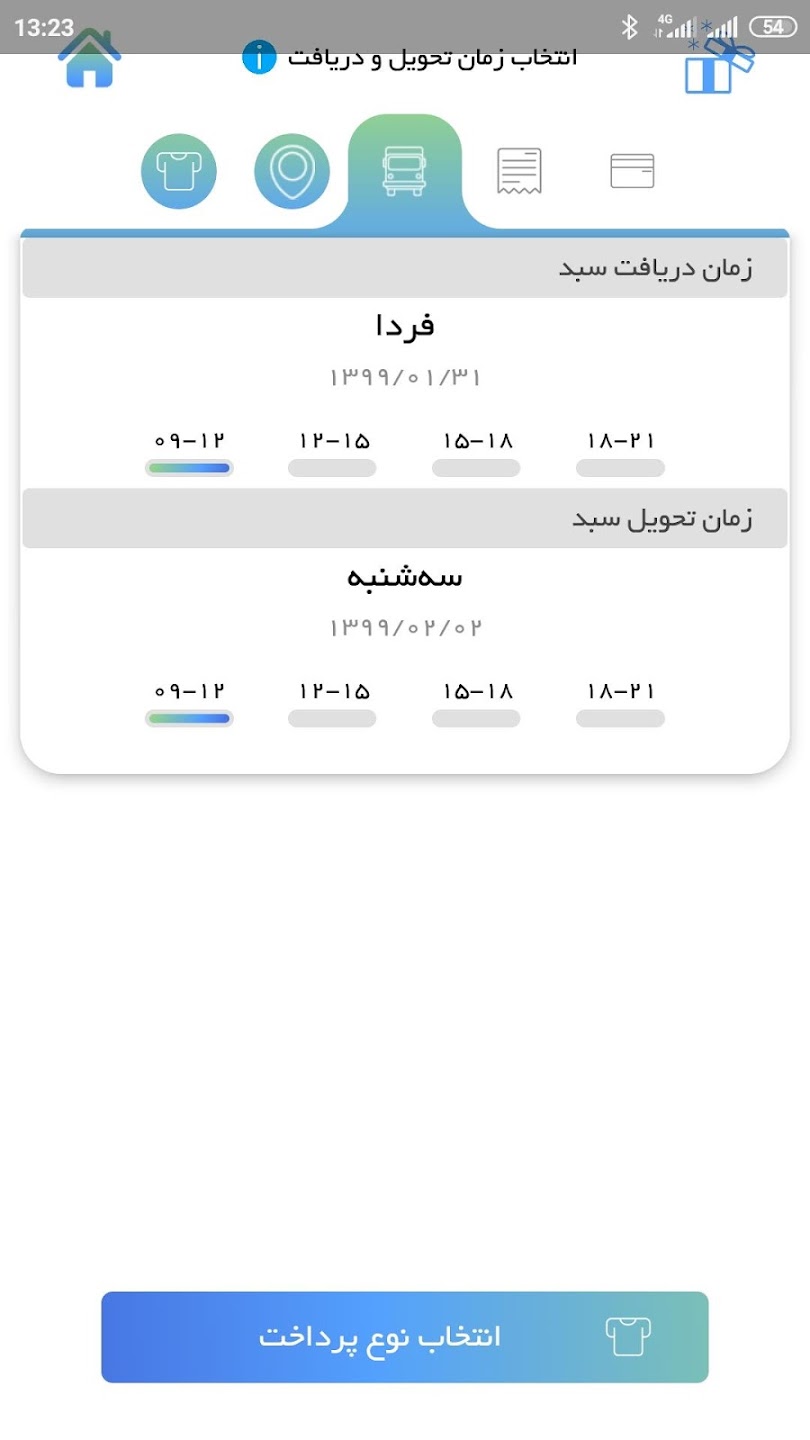Tap the blue info icon beside the title
This screenshot has height=1440, width=810.
(259, 57)
